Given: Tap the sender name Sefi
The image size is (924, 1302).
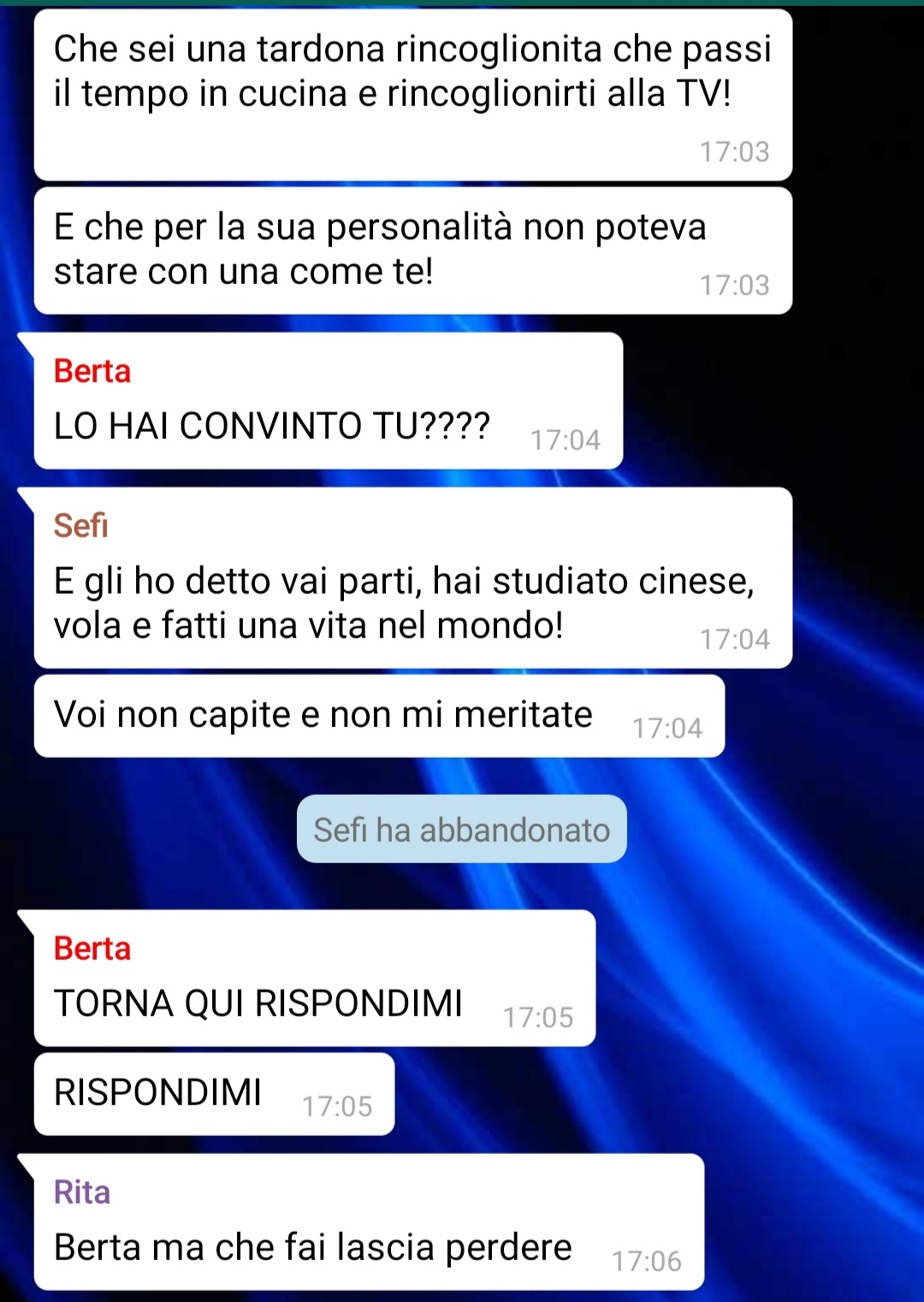Looking at the screenshot, I should (80, 525).
